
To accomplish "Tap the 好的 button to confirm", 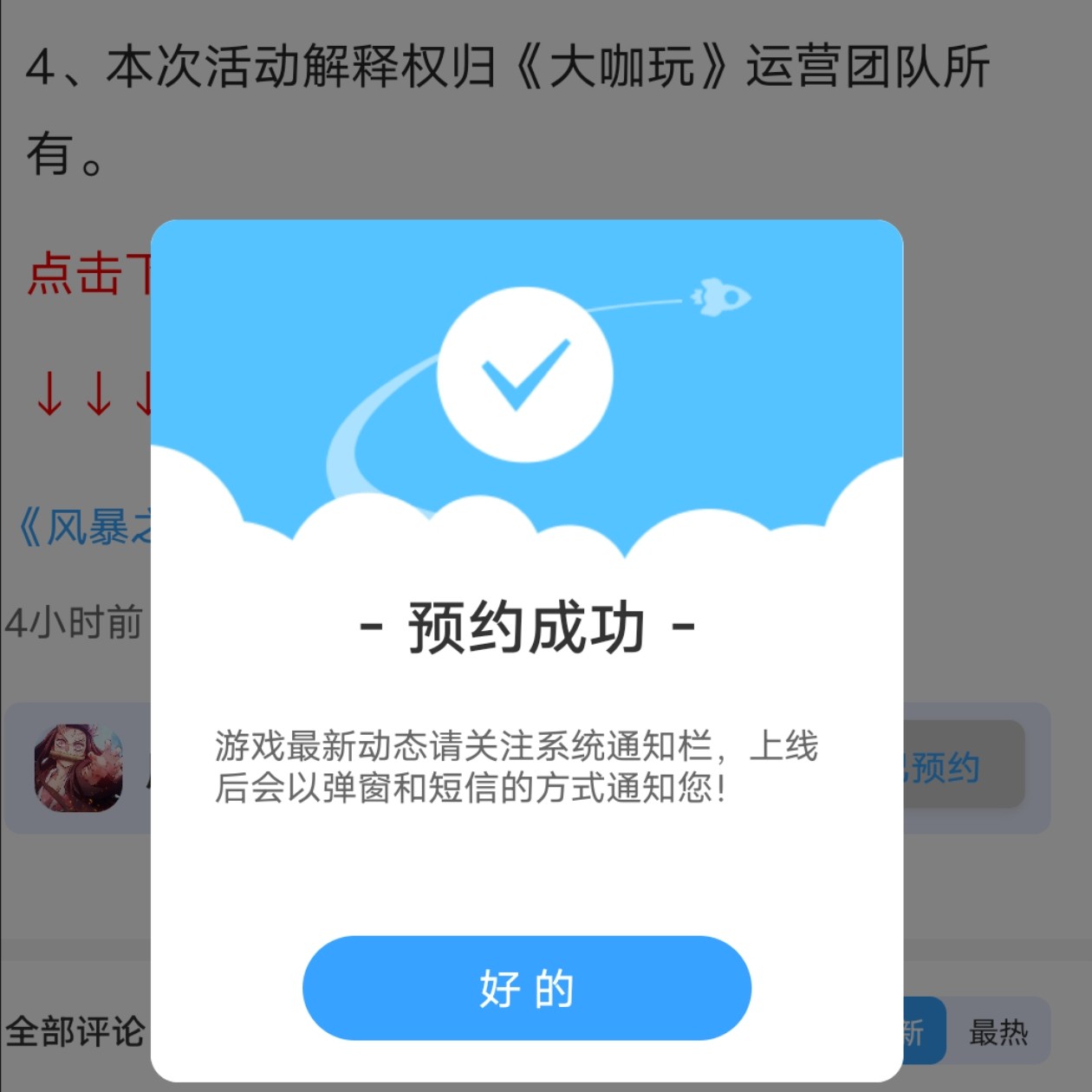I will [526, 988].
